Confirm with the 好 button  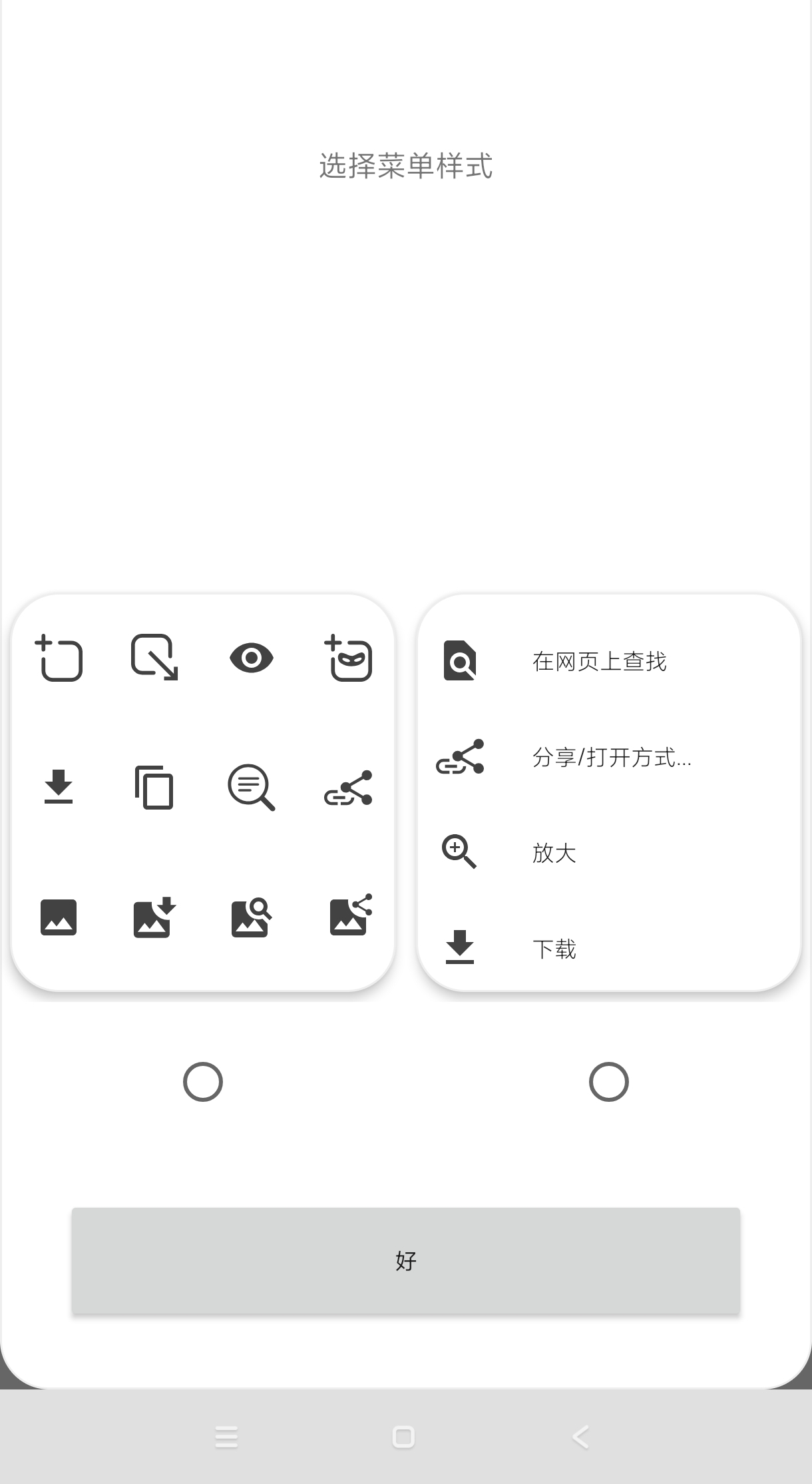tap(406, 1260)
